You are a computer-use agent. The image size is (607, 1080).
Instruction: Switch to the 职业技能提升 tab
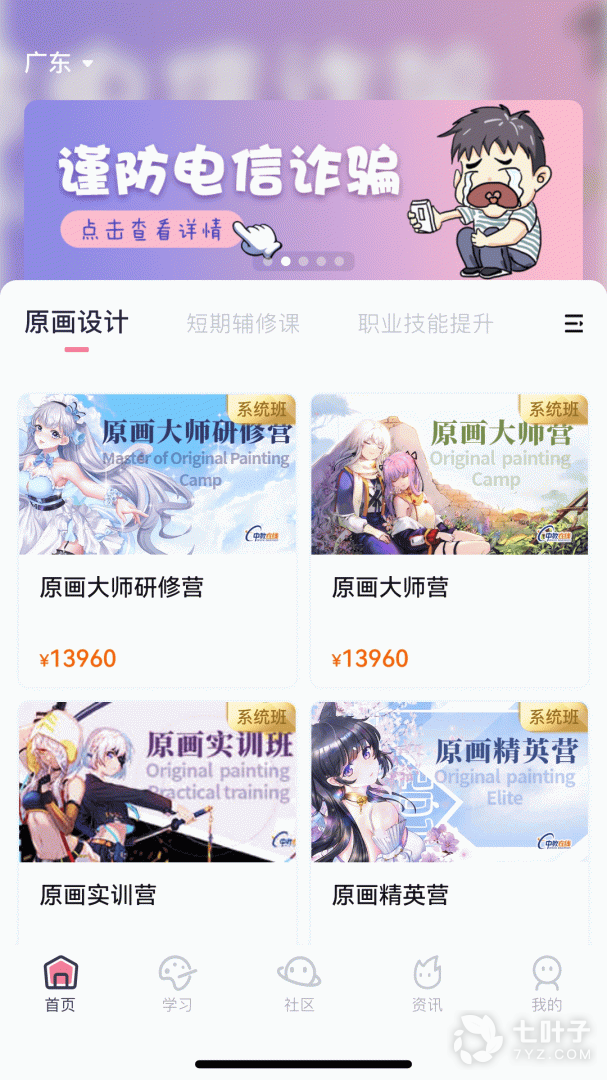pos(426,324)
